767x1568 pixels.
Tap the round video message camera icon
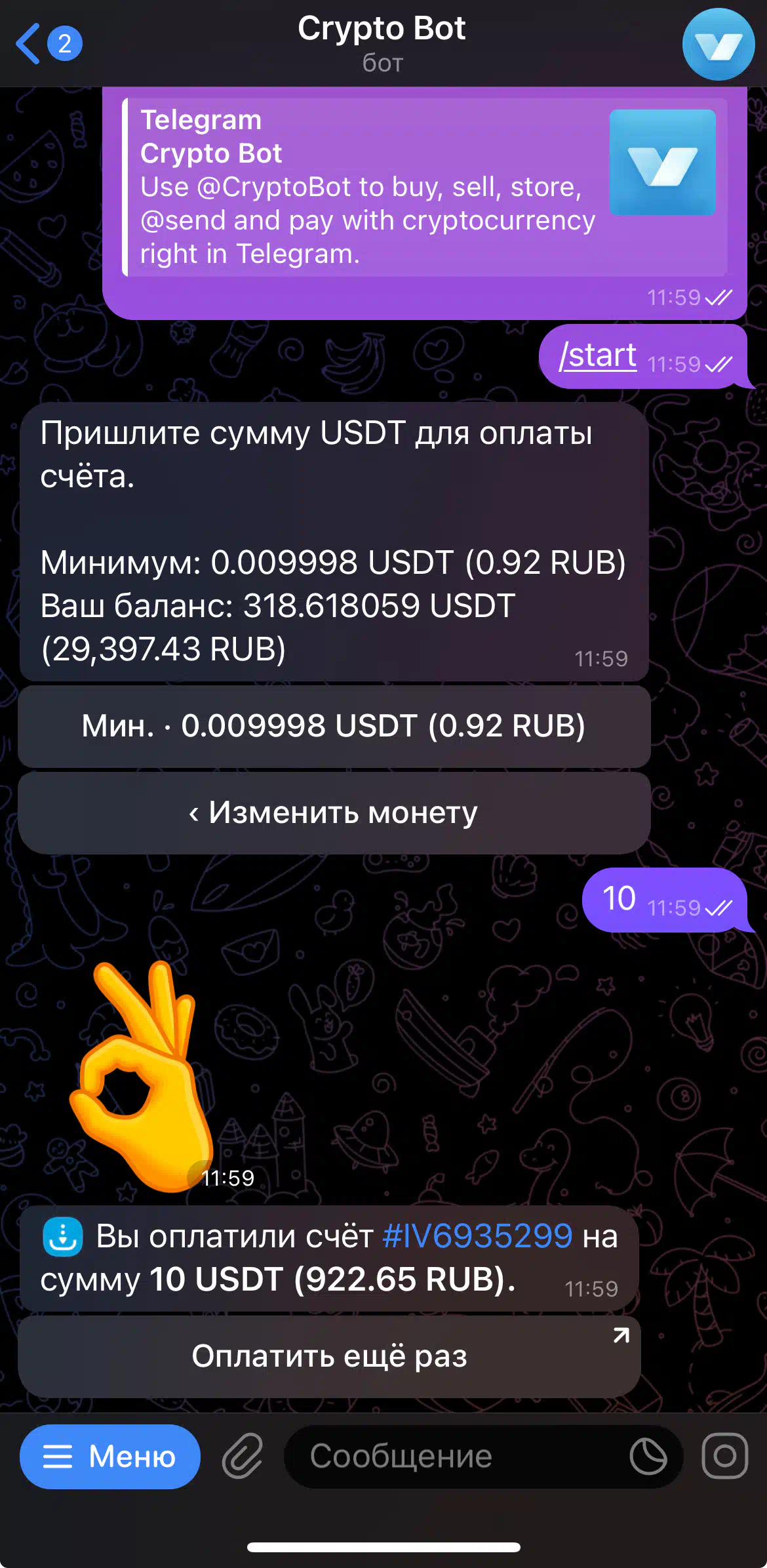[x=724, y=1456]
